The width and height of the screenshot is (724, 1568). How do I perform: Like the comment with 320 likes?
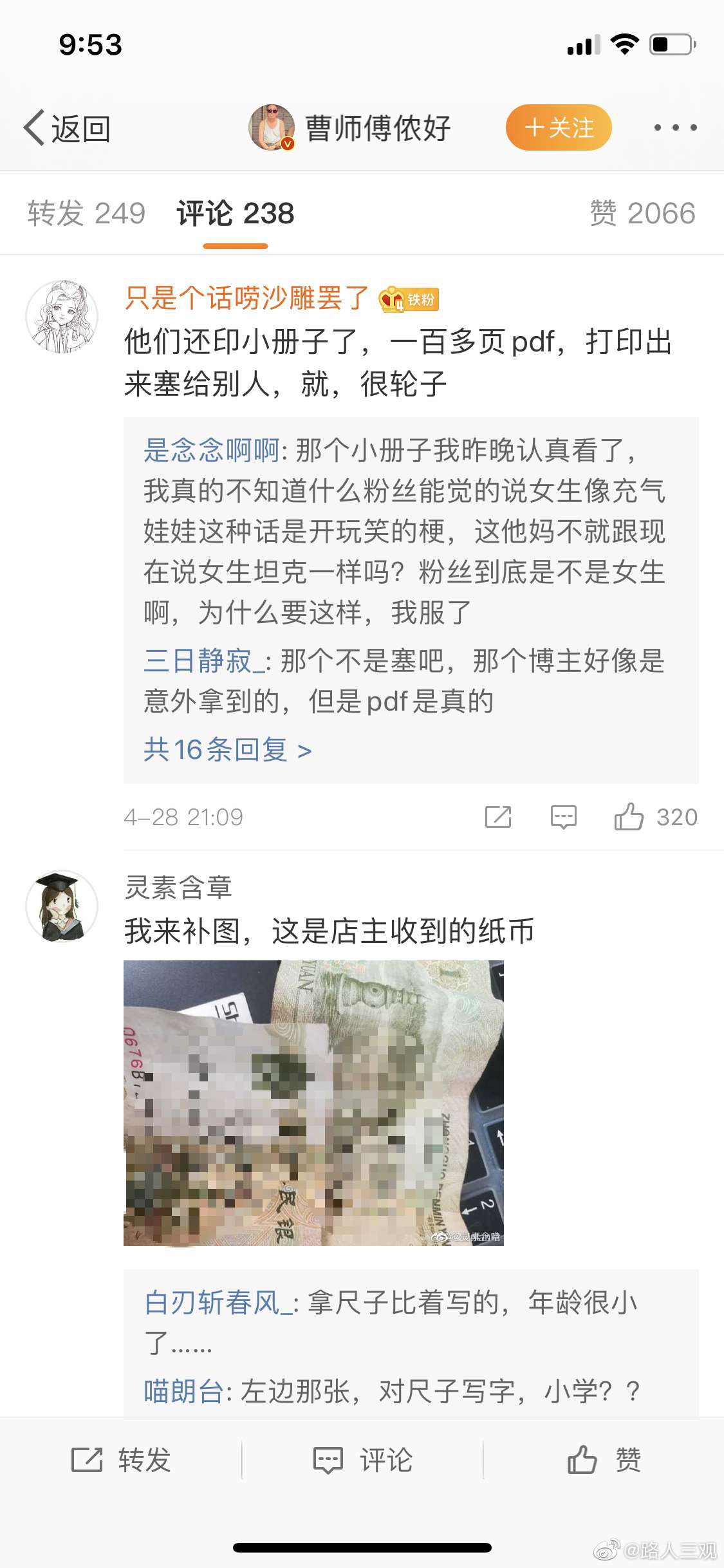[x=655, y=817]
